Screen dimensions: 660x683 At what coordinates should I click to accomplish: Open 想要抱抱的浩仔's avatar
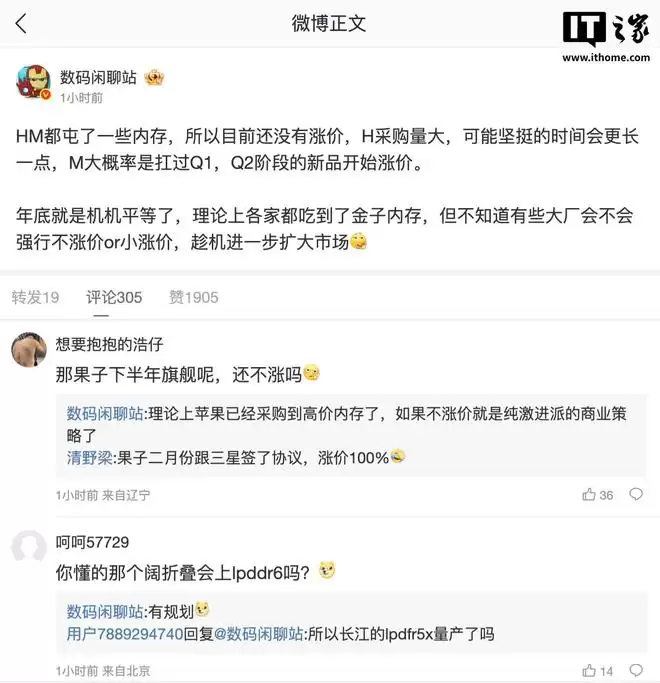pos(29,350)
